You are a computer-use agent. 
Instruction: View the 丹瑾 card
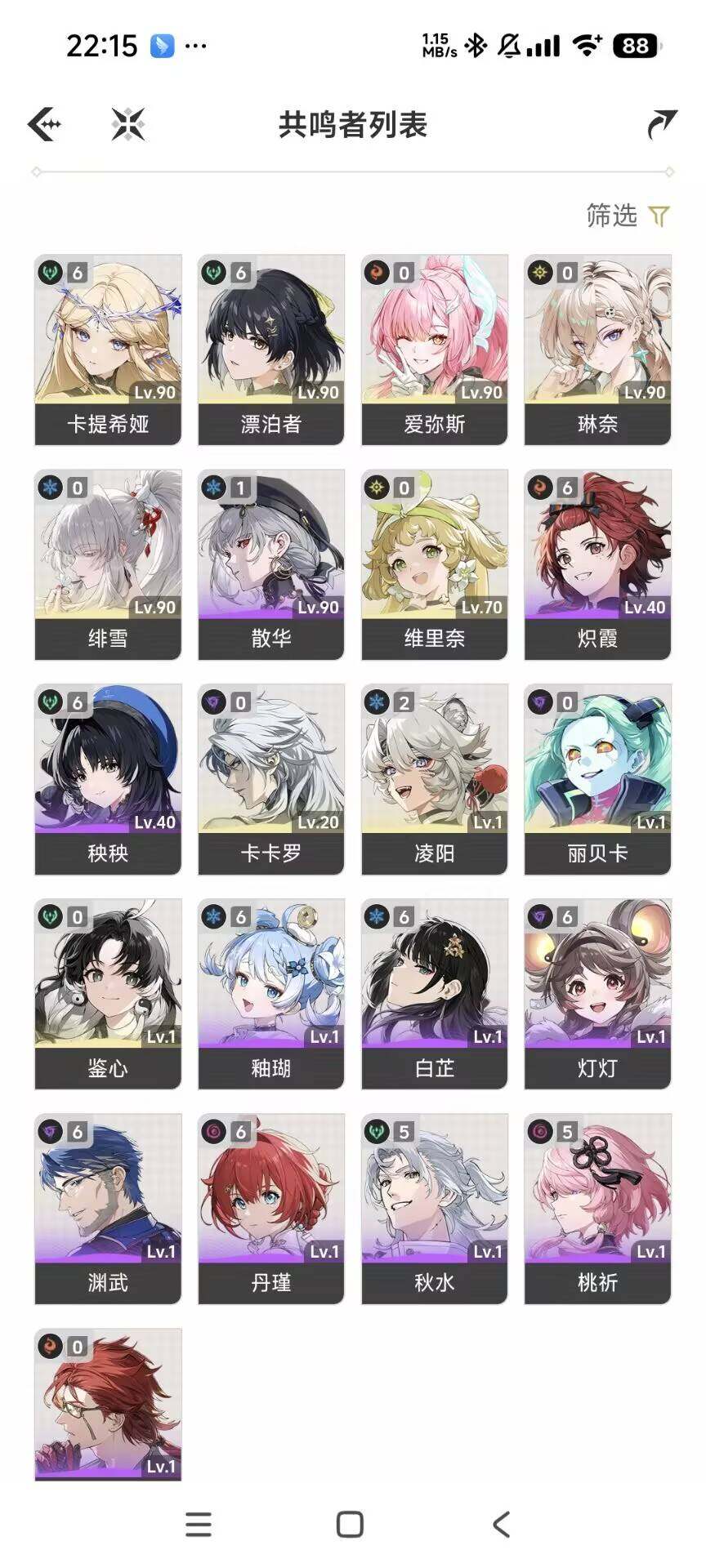[x=271, y=1209]
